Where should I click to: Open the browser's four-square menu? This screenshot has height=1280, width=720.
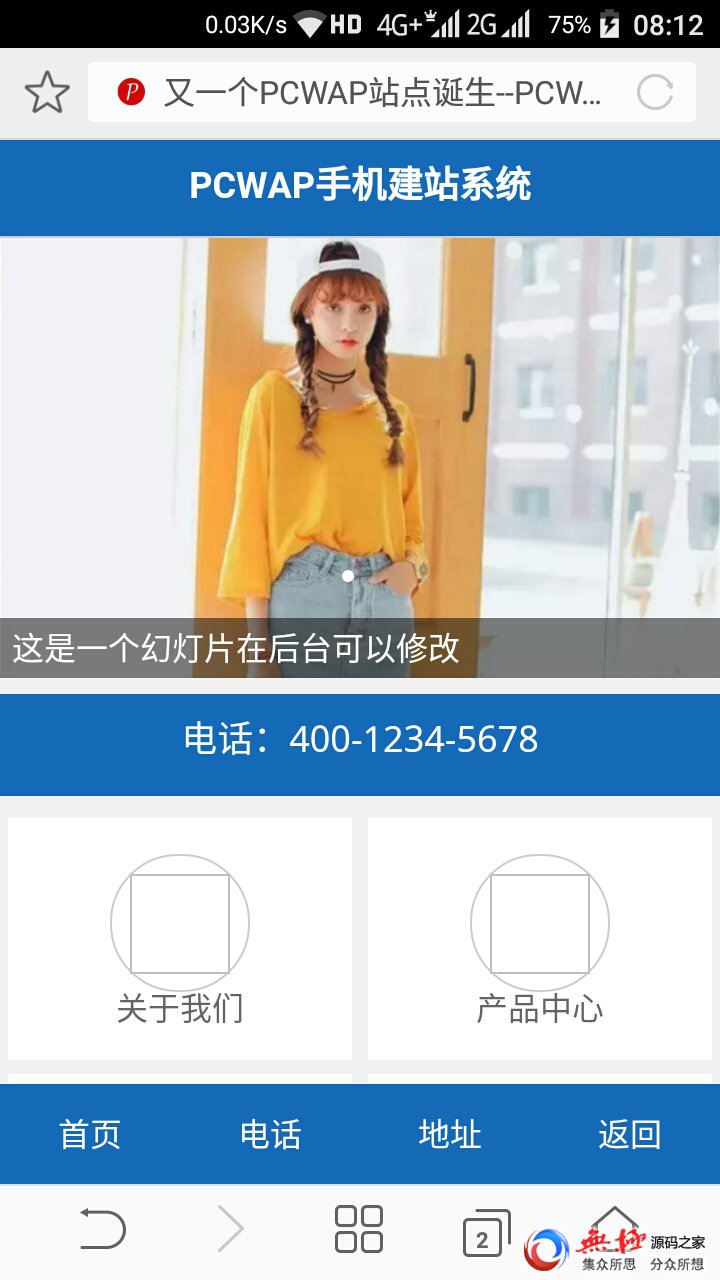(x=358, y=1229)
